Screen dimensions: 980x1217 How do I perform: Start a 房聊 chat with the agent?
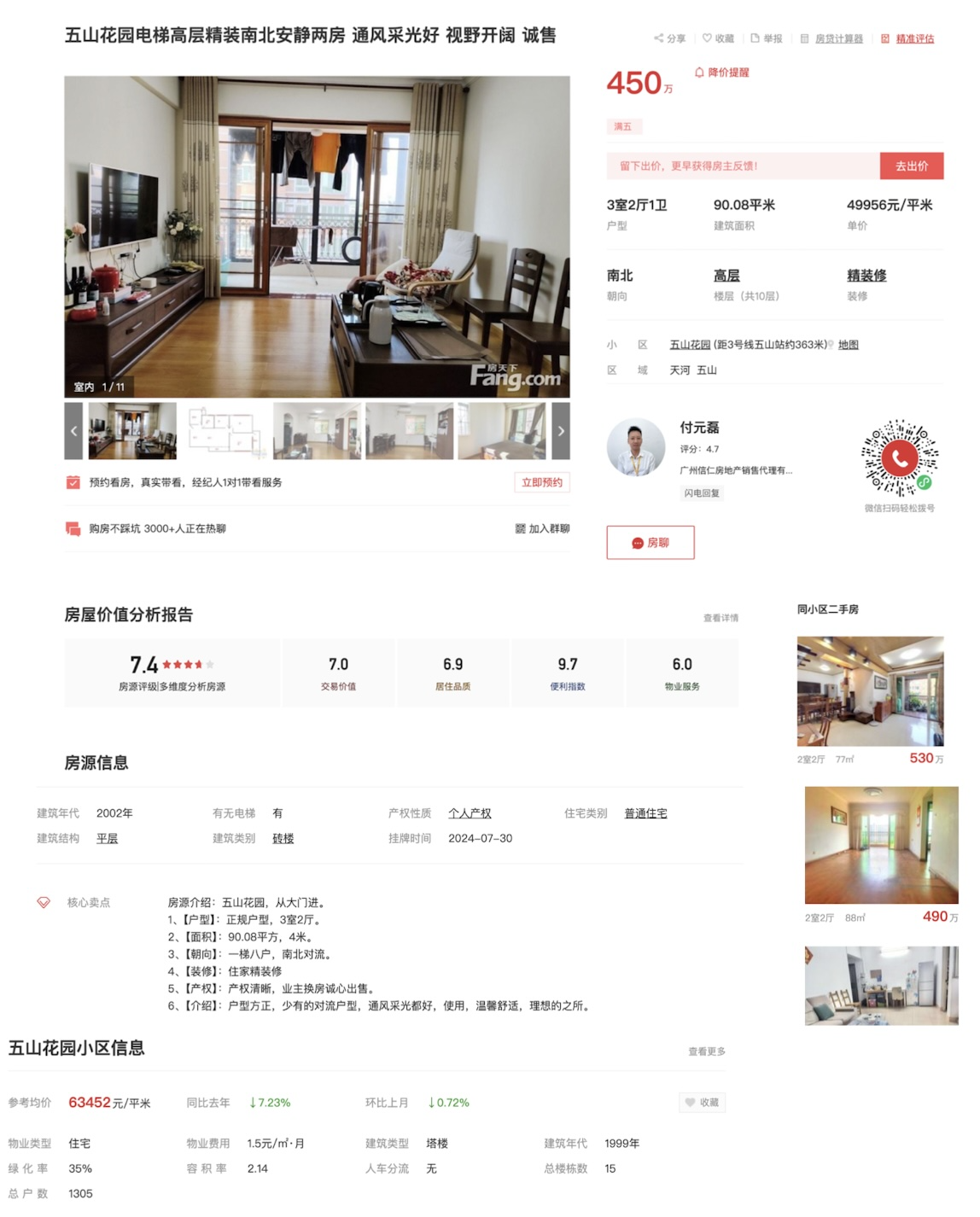pyautogui.click(x=650, y=543)
